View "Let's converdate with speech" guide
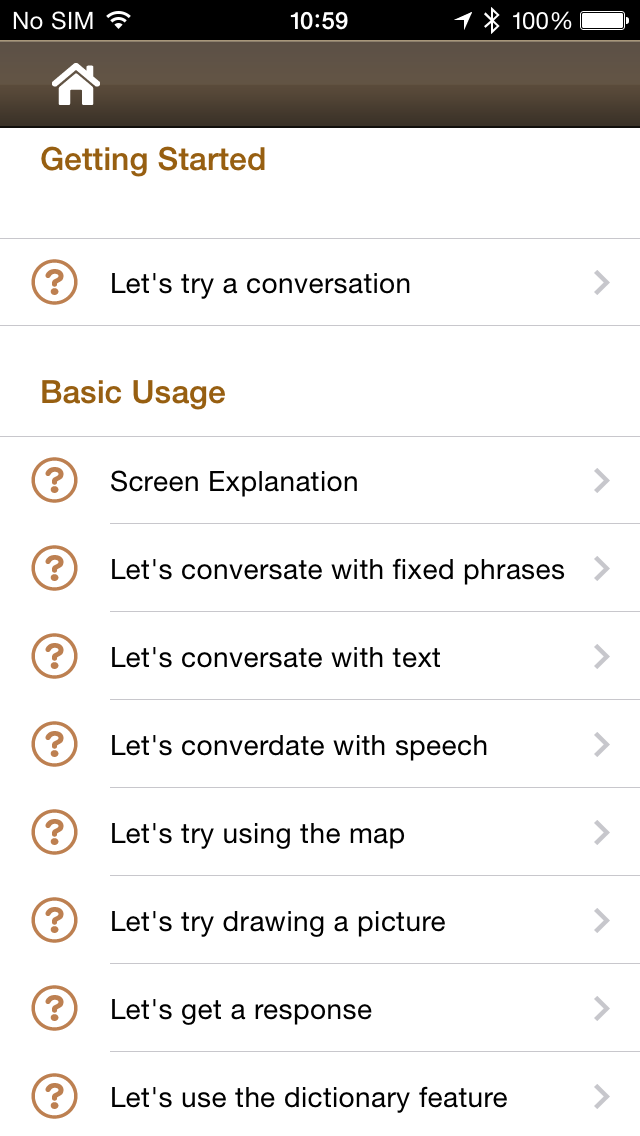 [320, 745]
